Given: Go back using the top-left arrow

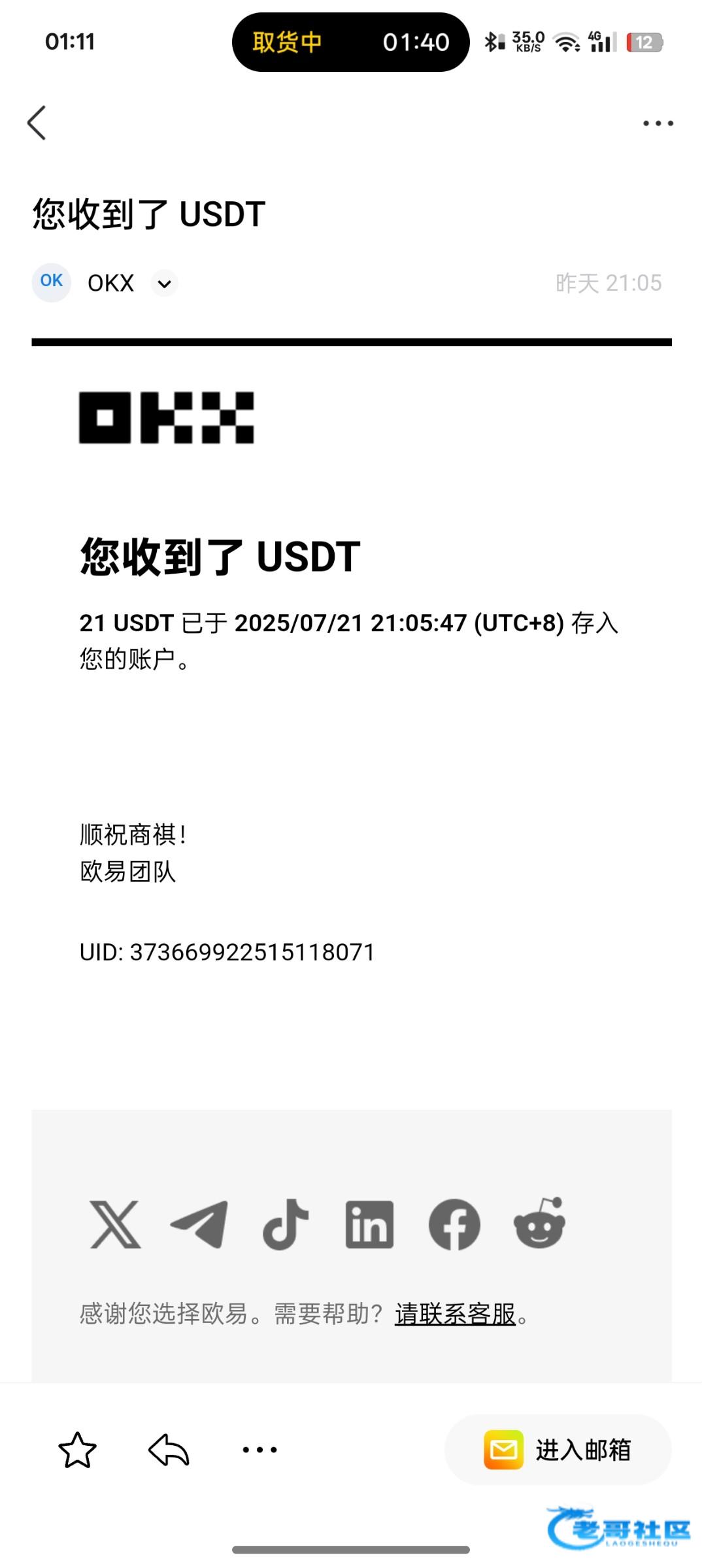Looking at the screenshot, I should tap(37, 123).
